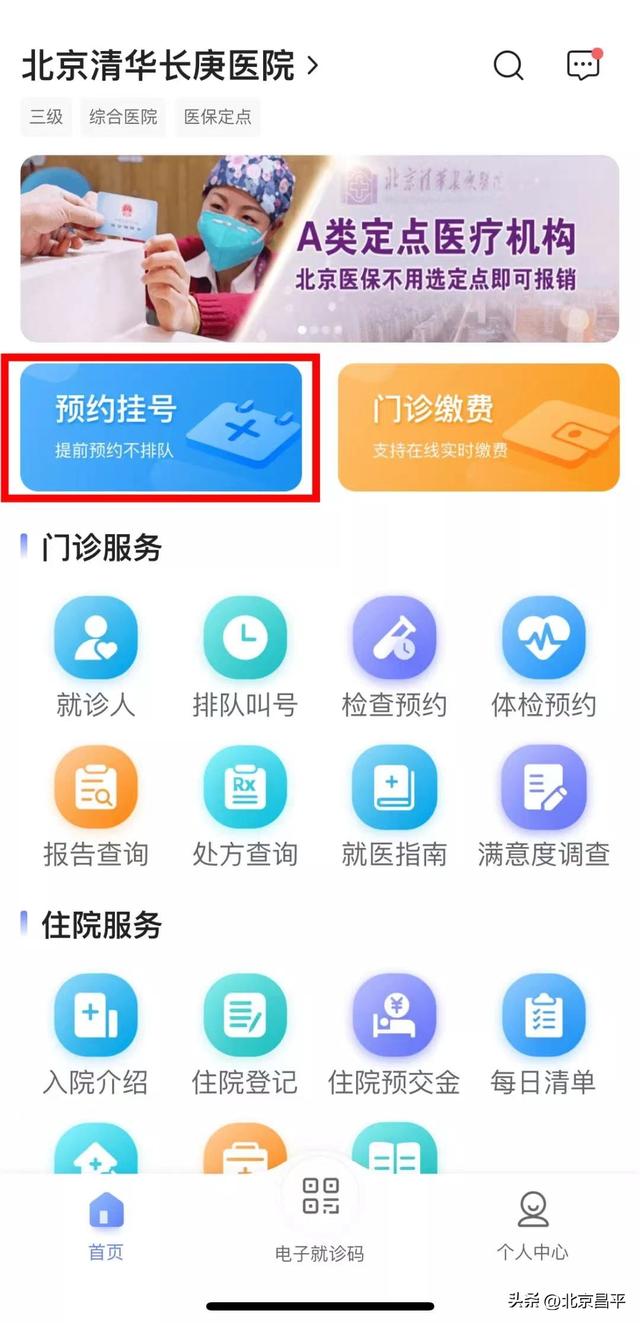Open the search magnifier icon
The height and width of the screenshot is (1323, 640).
pos(509,66)
